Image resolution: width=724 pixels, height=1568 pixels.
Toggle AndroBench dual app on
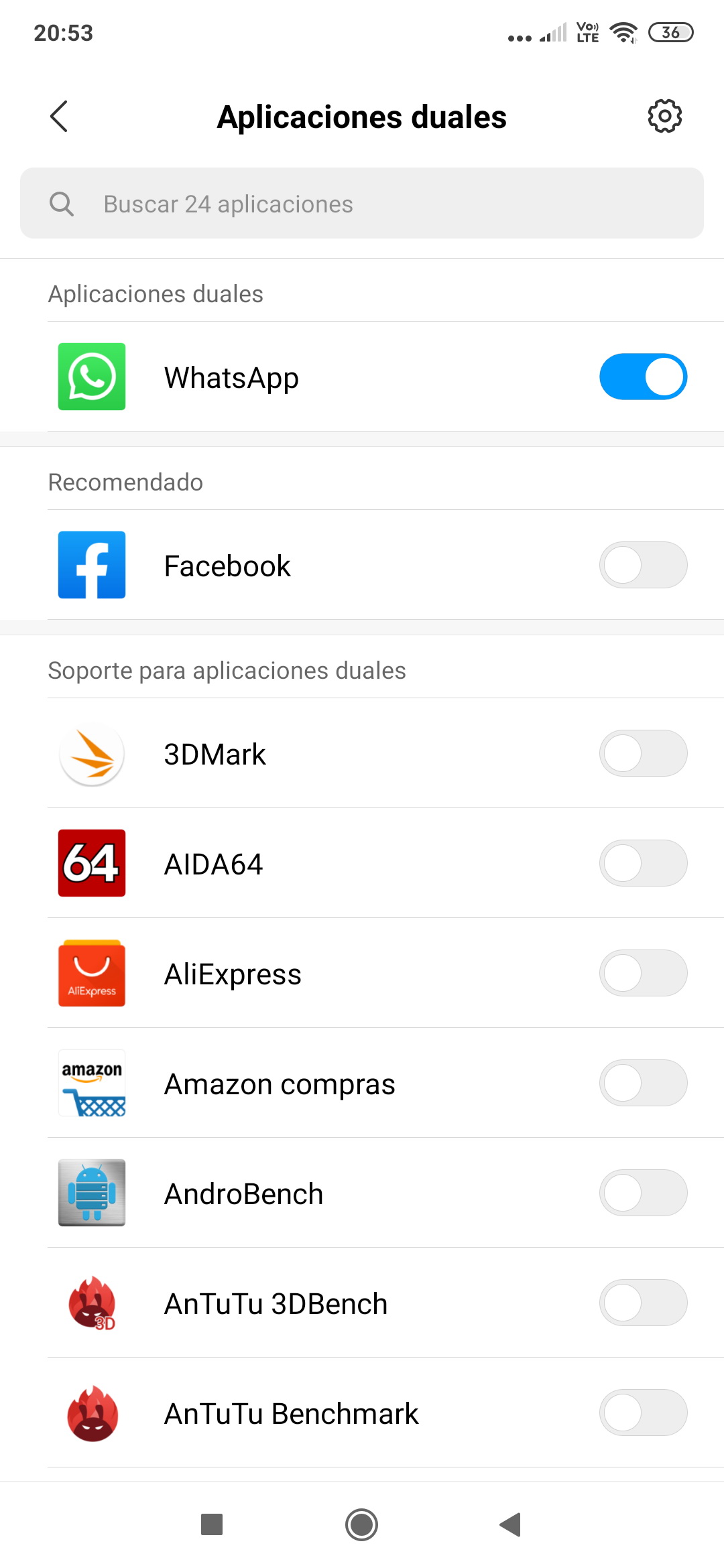tap(643, 1193)
